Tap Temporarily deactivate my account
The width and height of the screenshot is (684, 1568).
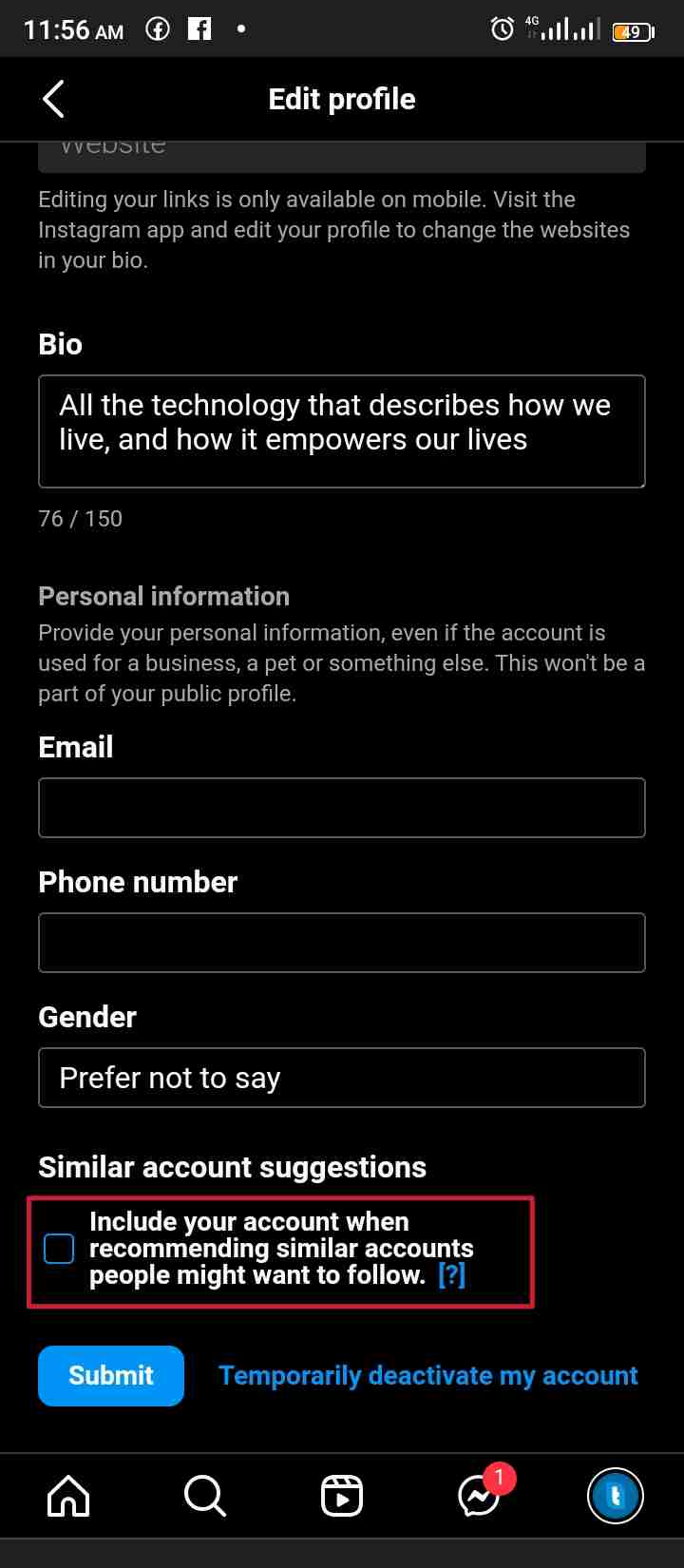428,1375
